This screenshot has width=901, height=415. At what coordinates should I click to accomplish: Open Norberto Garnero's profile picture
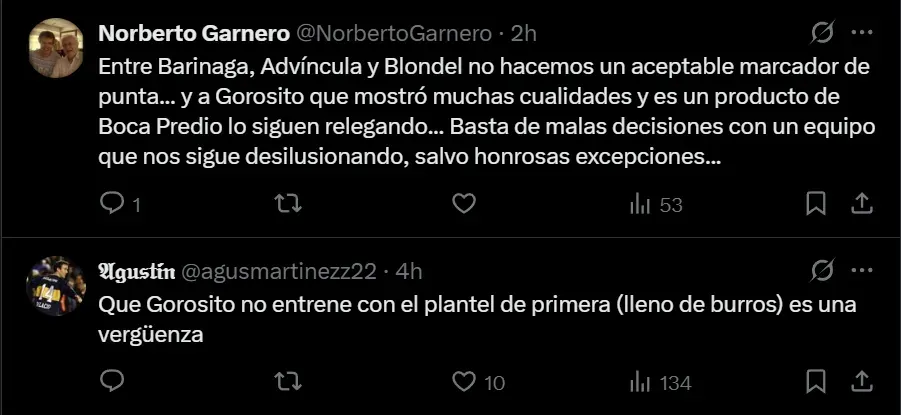56,48
